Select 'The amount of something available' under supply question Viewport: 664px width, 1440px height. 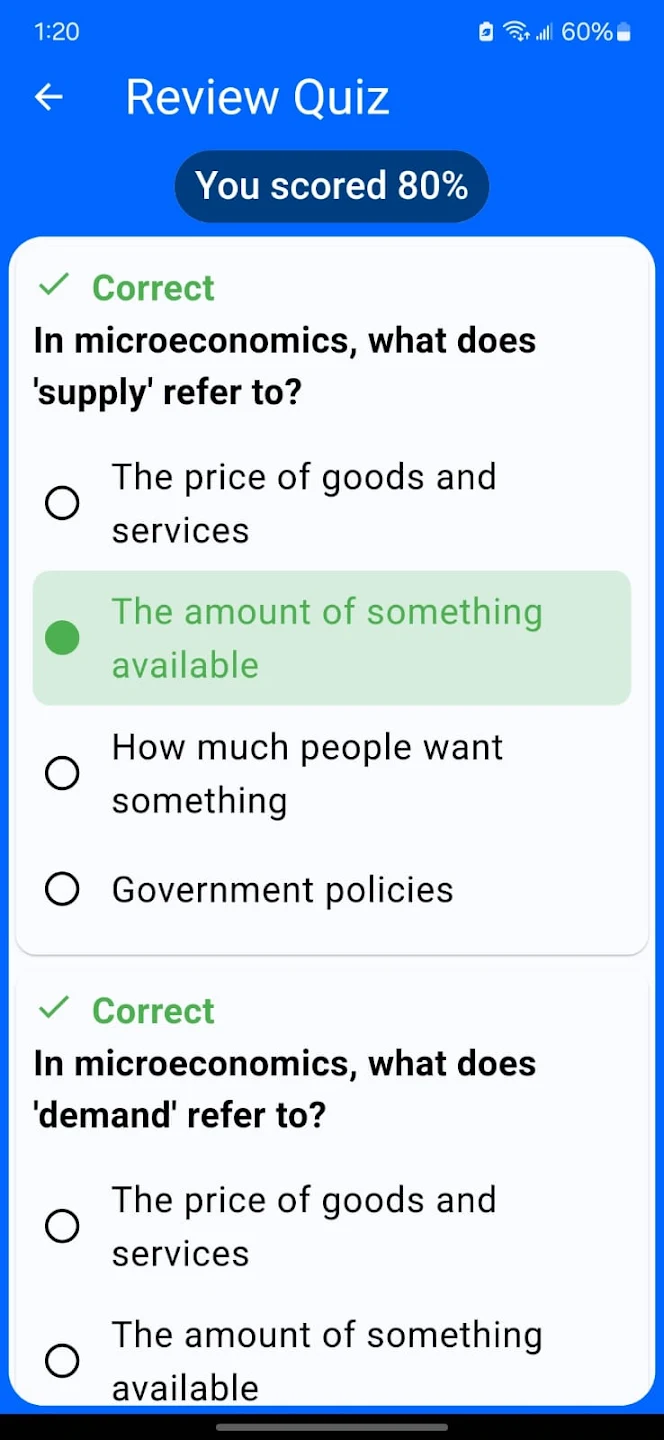(62, 638)
